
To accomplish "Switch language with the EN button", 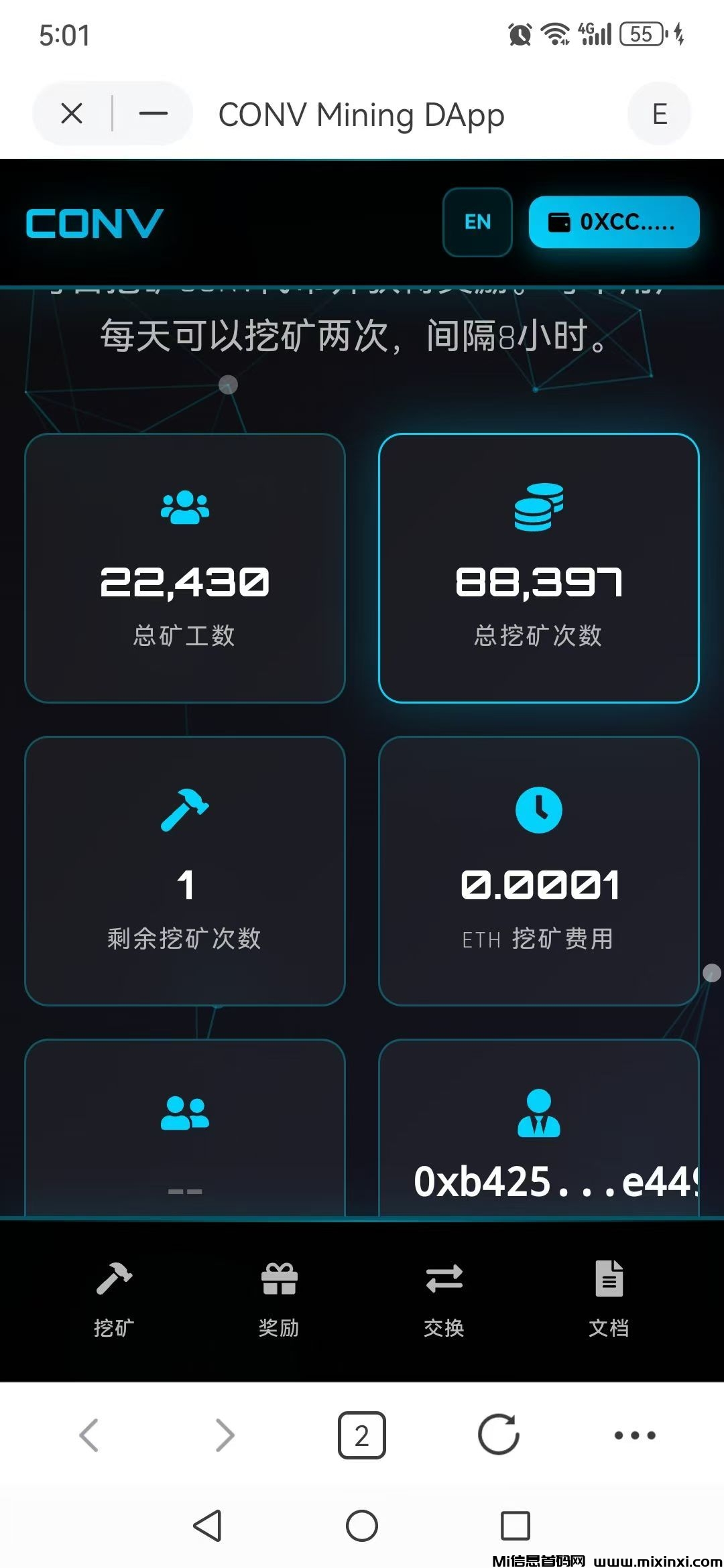I will click(x=477, y=222).
